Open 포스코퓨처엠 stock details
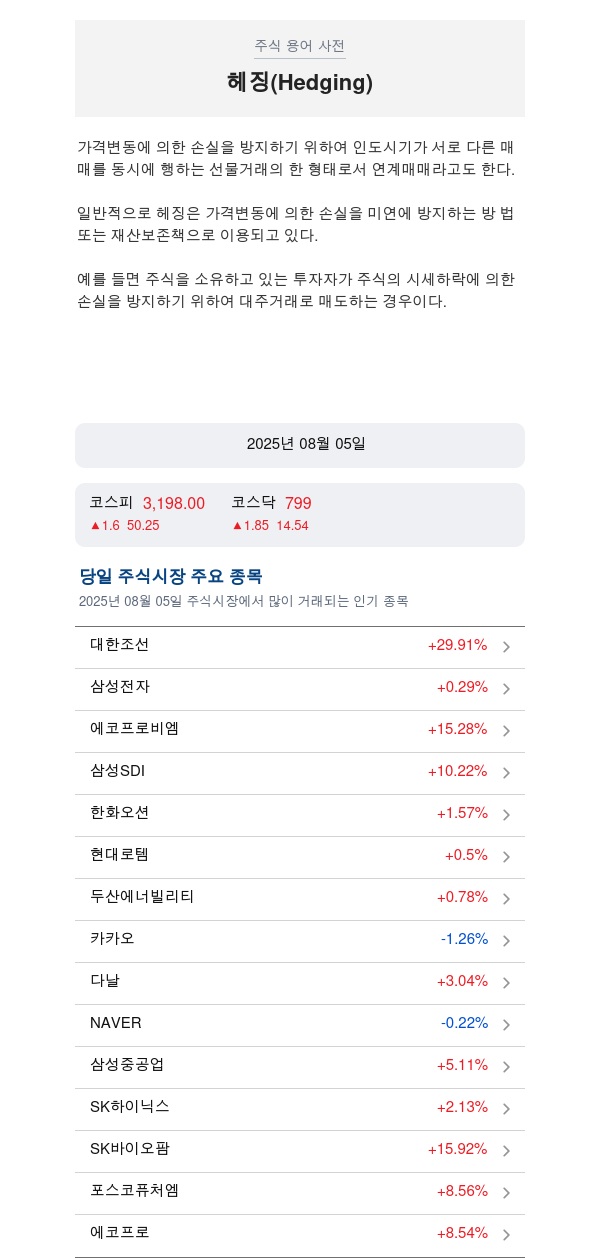 (x=300, y=1193)
